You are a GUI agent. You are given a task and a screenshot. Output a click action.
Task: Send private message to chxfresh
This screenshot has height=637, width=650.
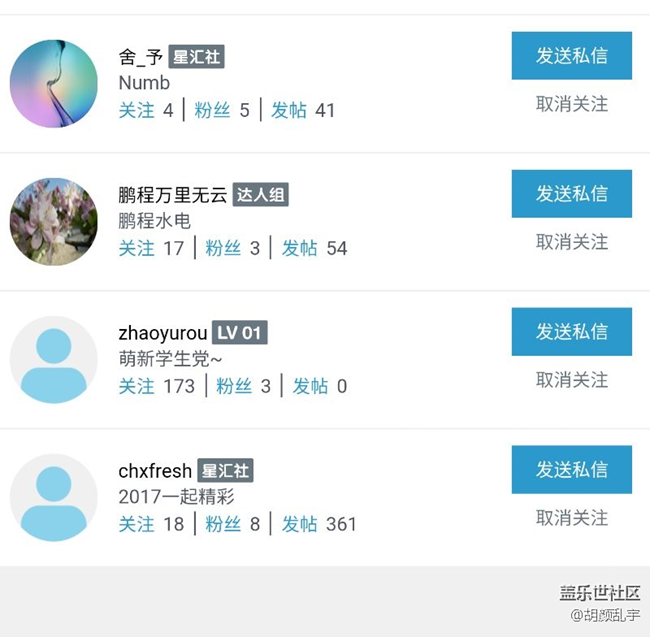click(571, 469)
